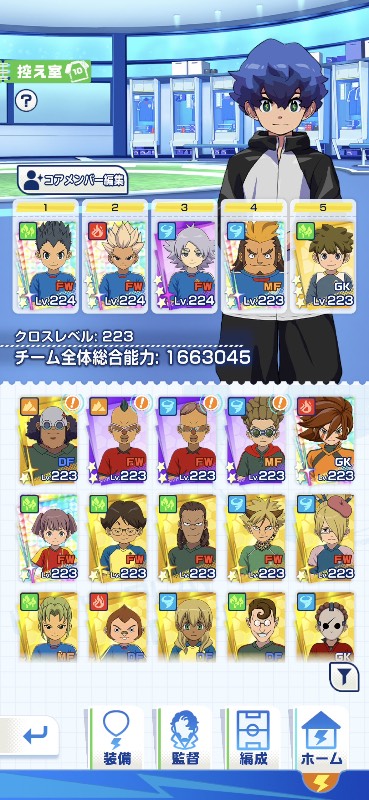Screen dimensions: 369x800
Task: Choose the DF player with goggles card
Action: [48, 440]
